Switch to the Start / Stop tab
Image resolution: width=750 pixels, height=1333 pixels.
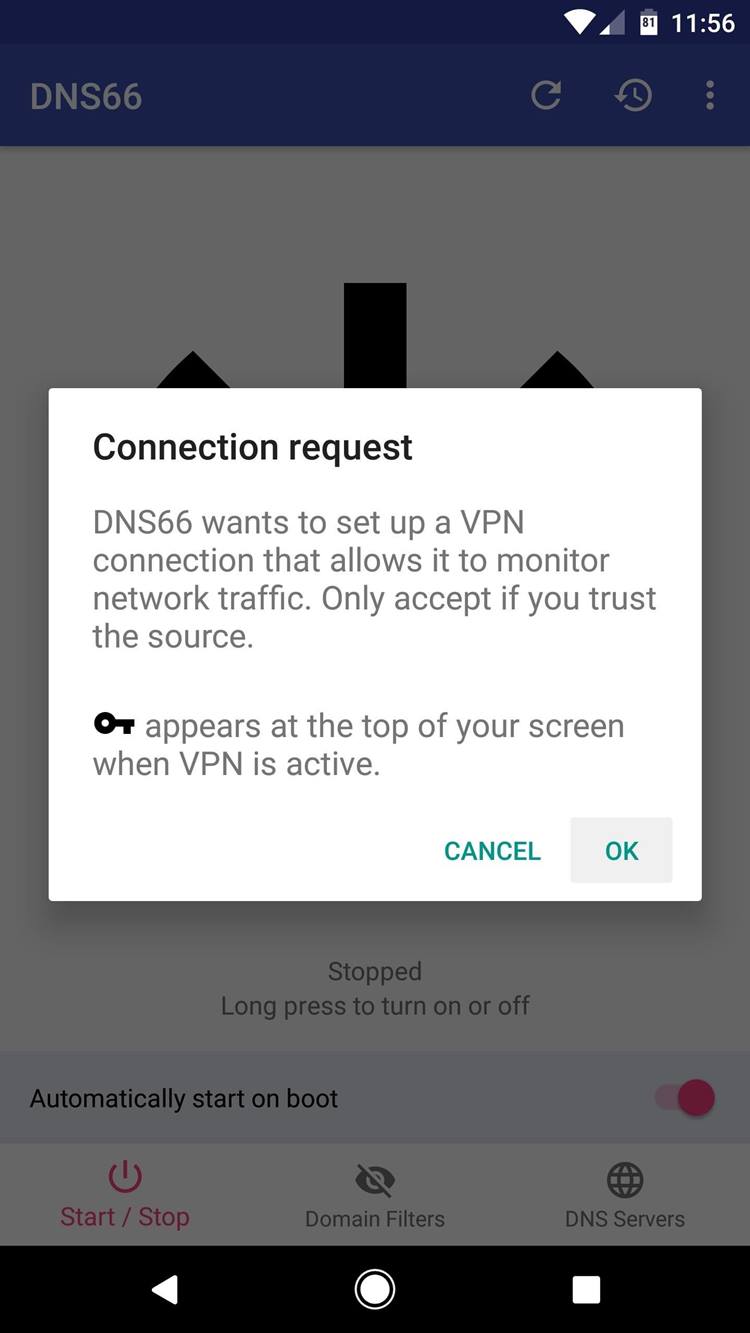tap(125, 1195)
